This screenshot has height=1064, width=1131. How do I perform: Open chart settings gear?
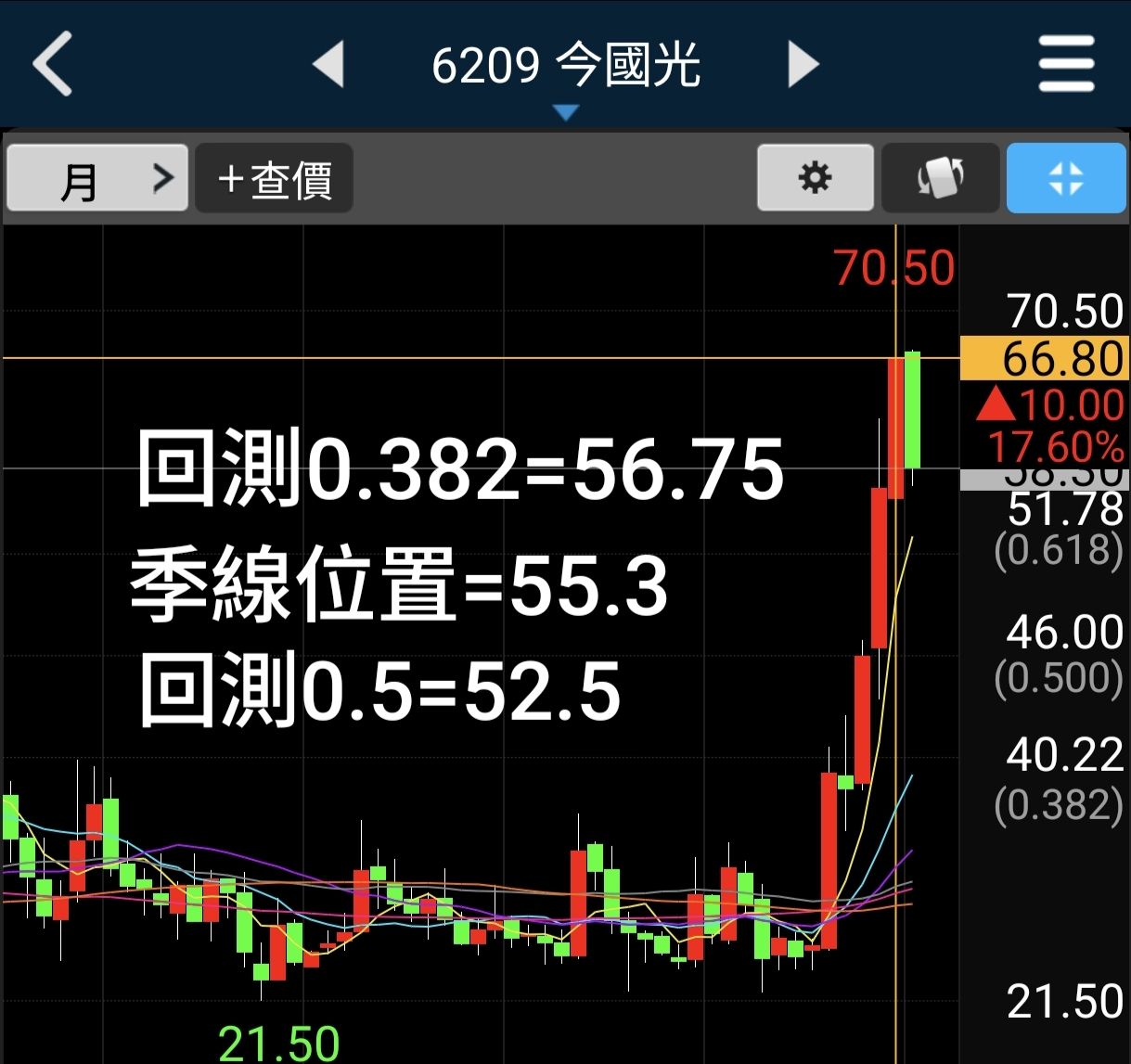click(815, 177)
